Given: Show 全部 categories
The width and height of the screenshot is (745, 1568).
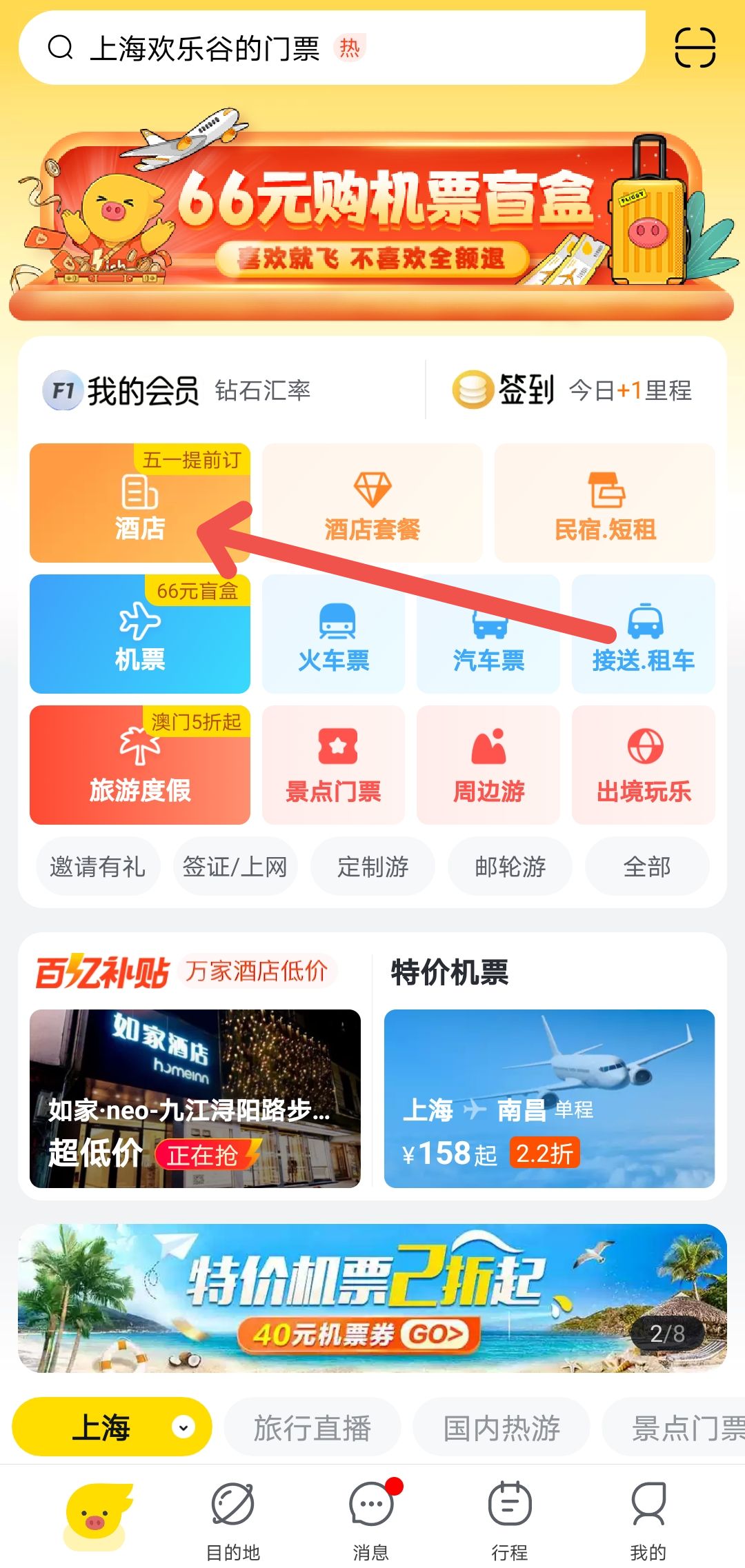Looking at the screenshot, I should pos(647,867).
